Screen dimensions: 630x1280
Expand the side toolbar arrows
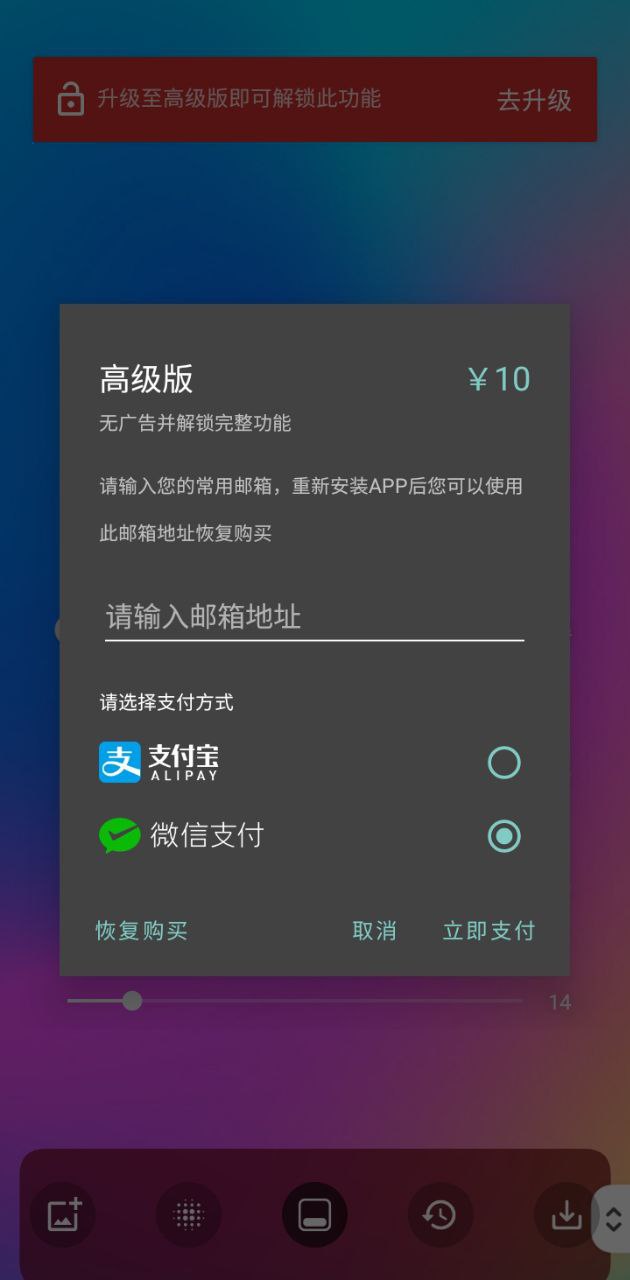(x=613, y=1219)
